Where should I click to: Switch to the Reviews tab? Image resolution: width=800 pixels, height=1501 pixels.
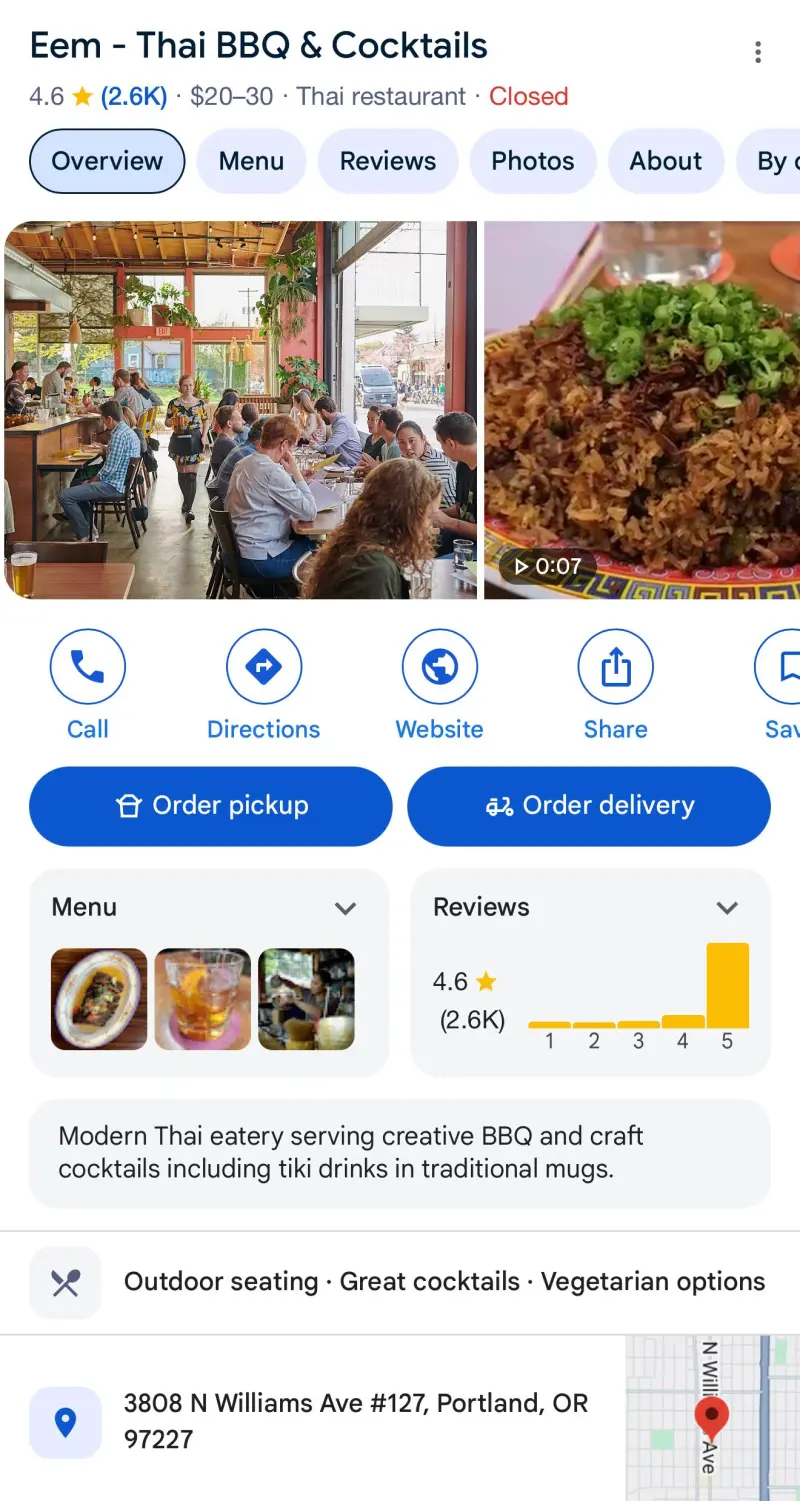tap(388, 161)
